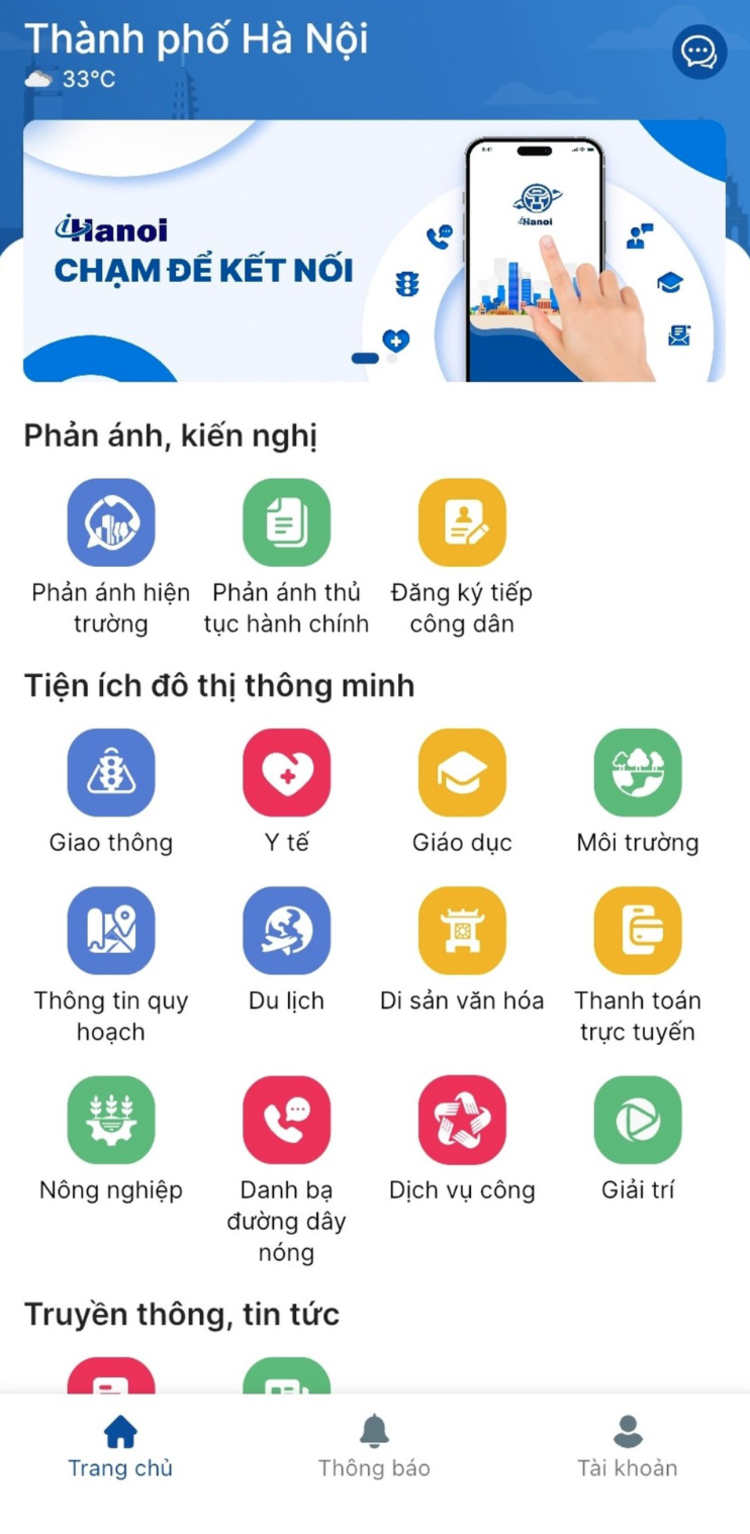View Thông tin quy hoạch
The height and width of the screenshot is (1534, 750).
(x=111, y=930)
